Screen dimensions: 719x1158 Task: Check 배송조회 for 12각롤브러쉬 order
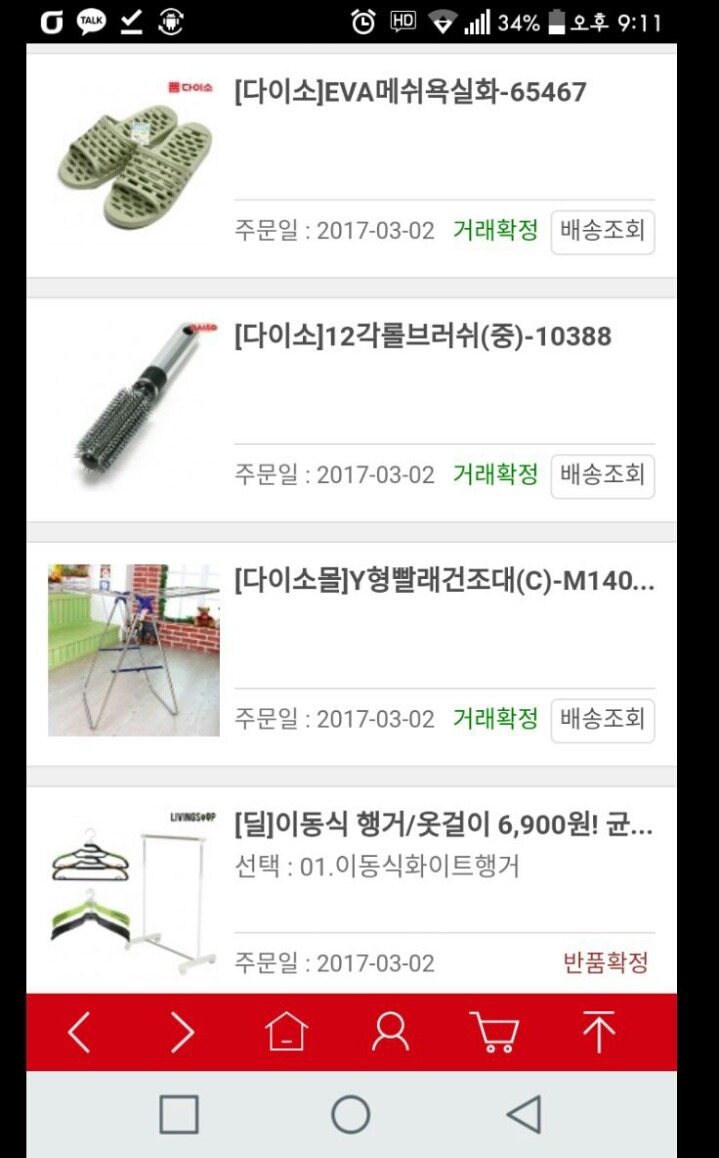(x=602, y=475)
